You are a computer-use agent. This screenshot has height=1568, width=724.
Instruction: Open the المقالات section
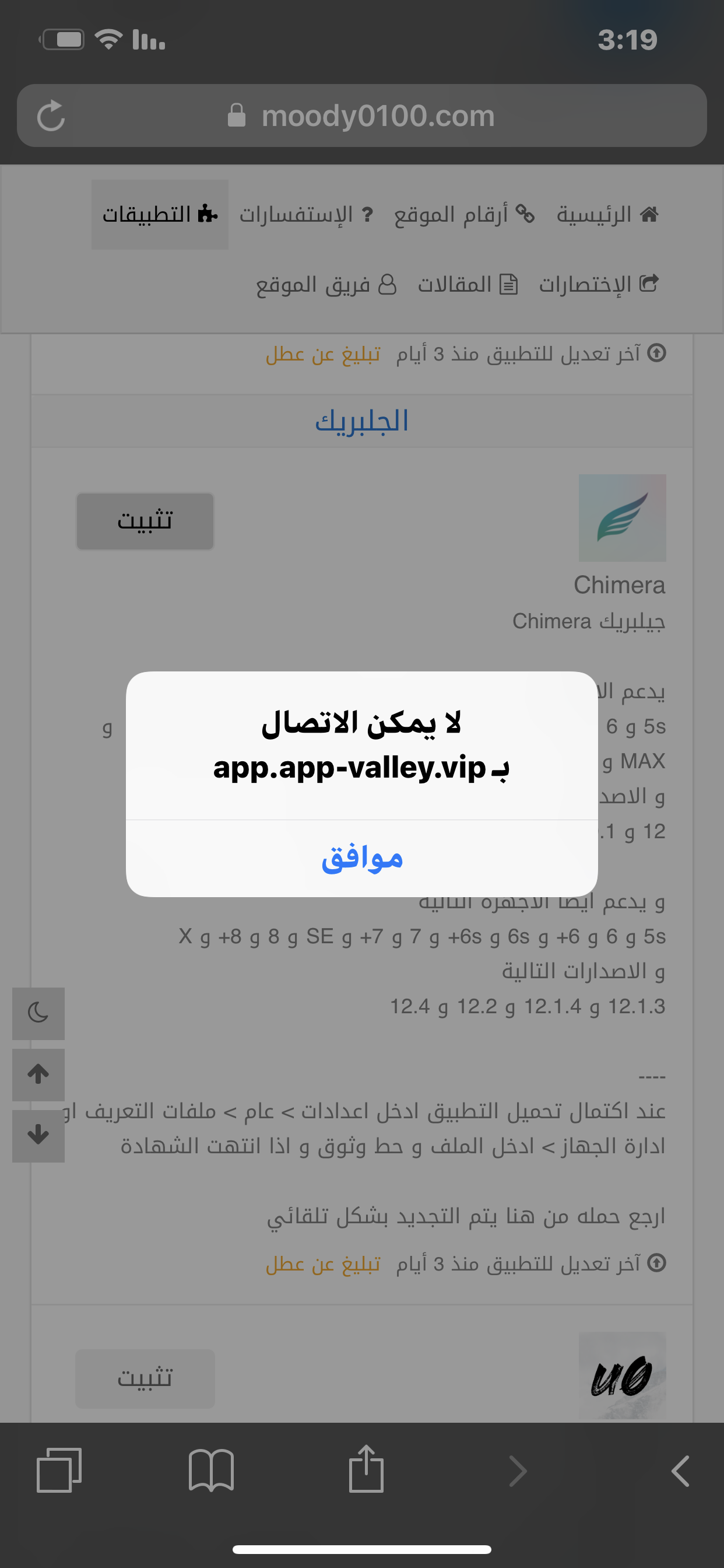tap(468, 284)
